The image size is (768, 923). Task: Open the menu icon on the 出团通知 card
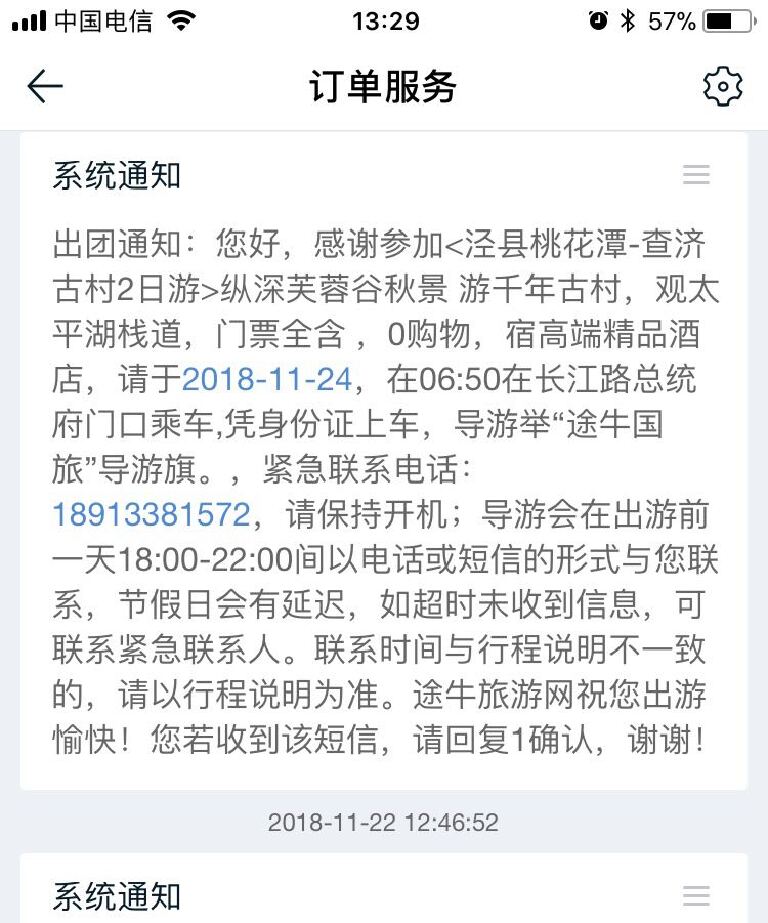696,176
